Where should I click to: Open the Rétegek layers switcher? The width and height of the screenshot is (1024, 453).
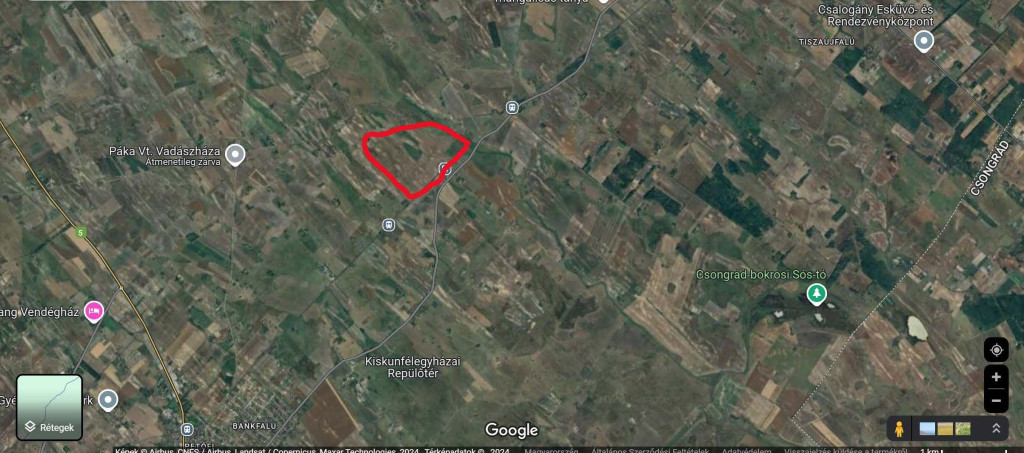point(50,407)
